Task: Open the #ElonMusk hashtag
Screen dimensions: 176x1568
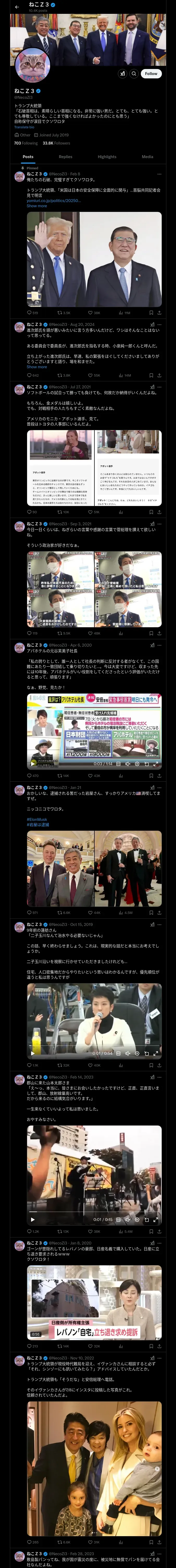Action: 37,819
